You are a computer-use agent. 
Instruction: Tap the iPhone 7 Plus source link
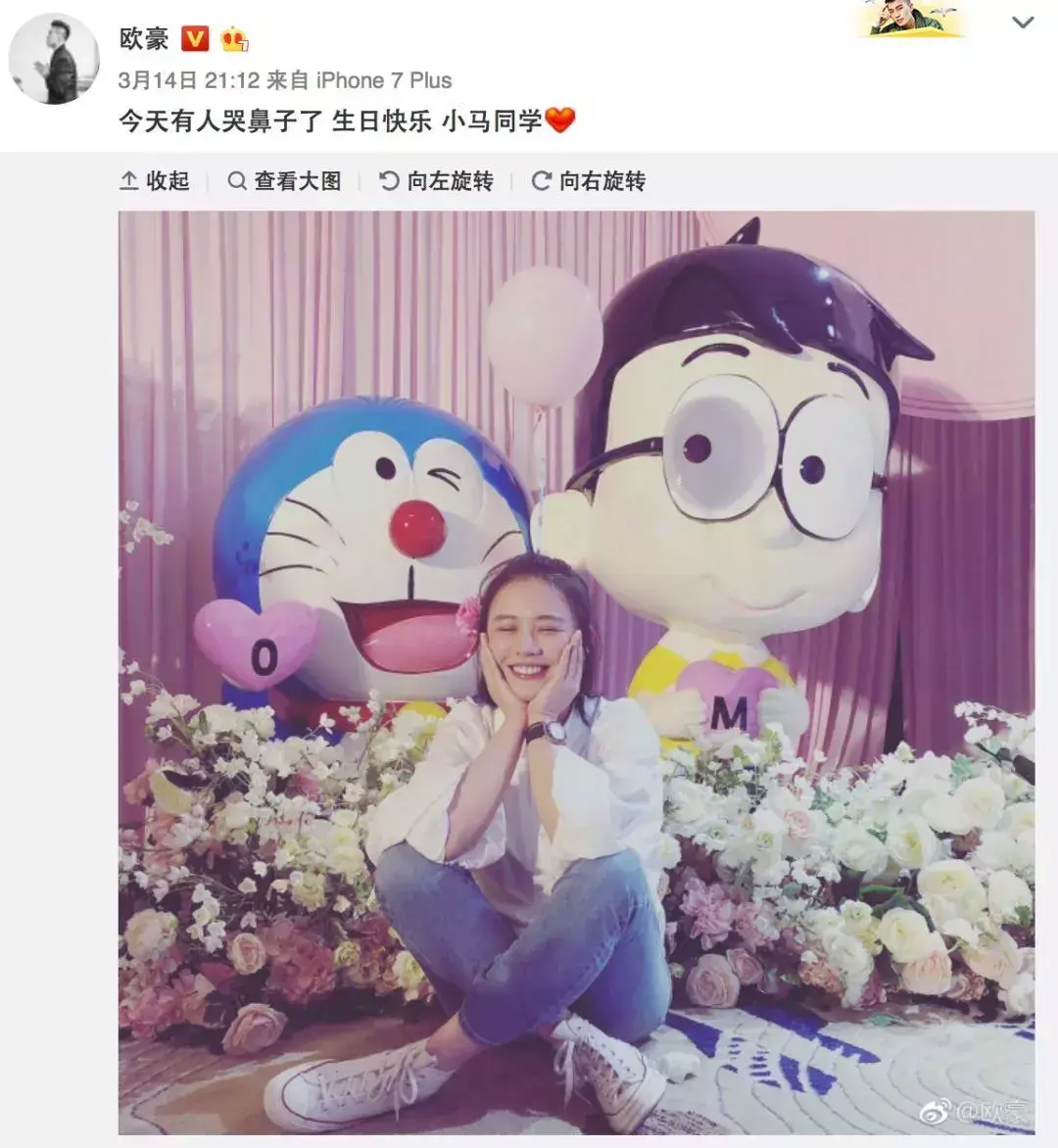click(383, 80)
